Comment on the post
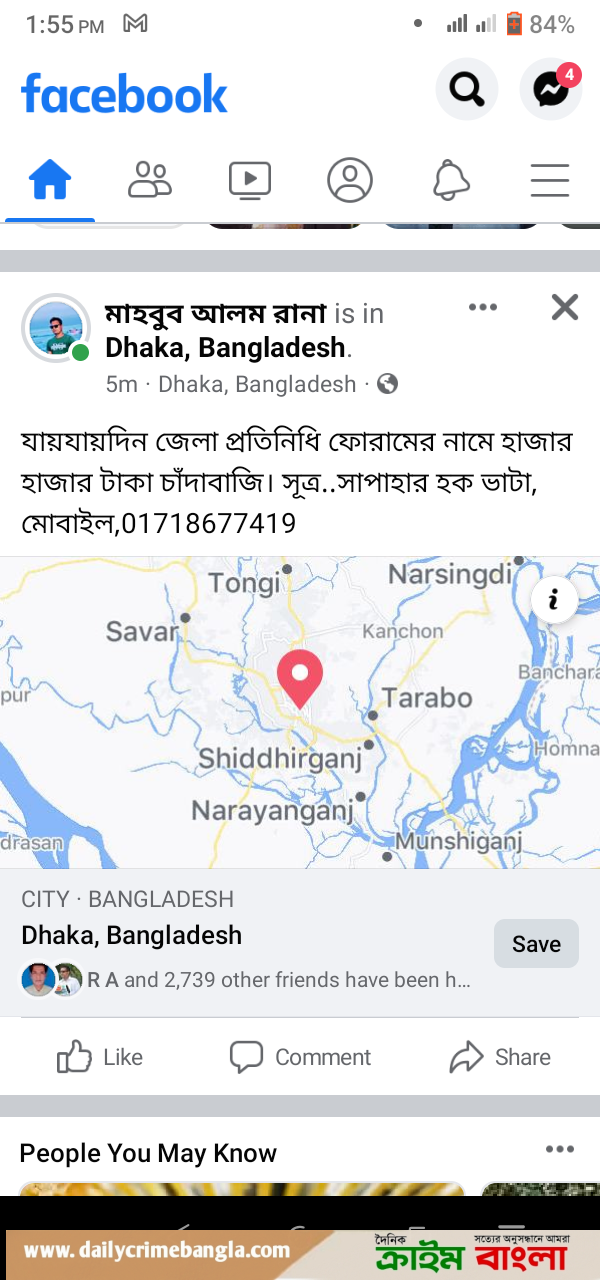Screen dimensions: 600x1280 (x=300, y=1057)
